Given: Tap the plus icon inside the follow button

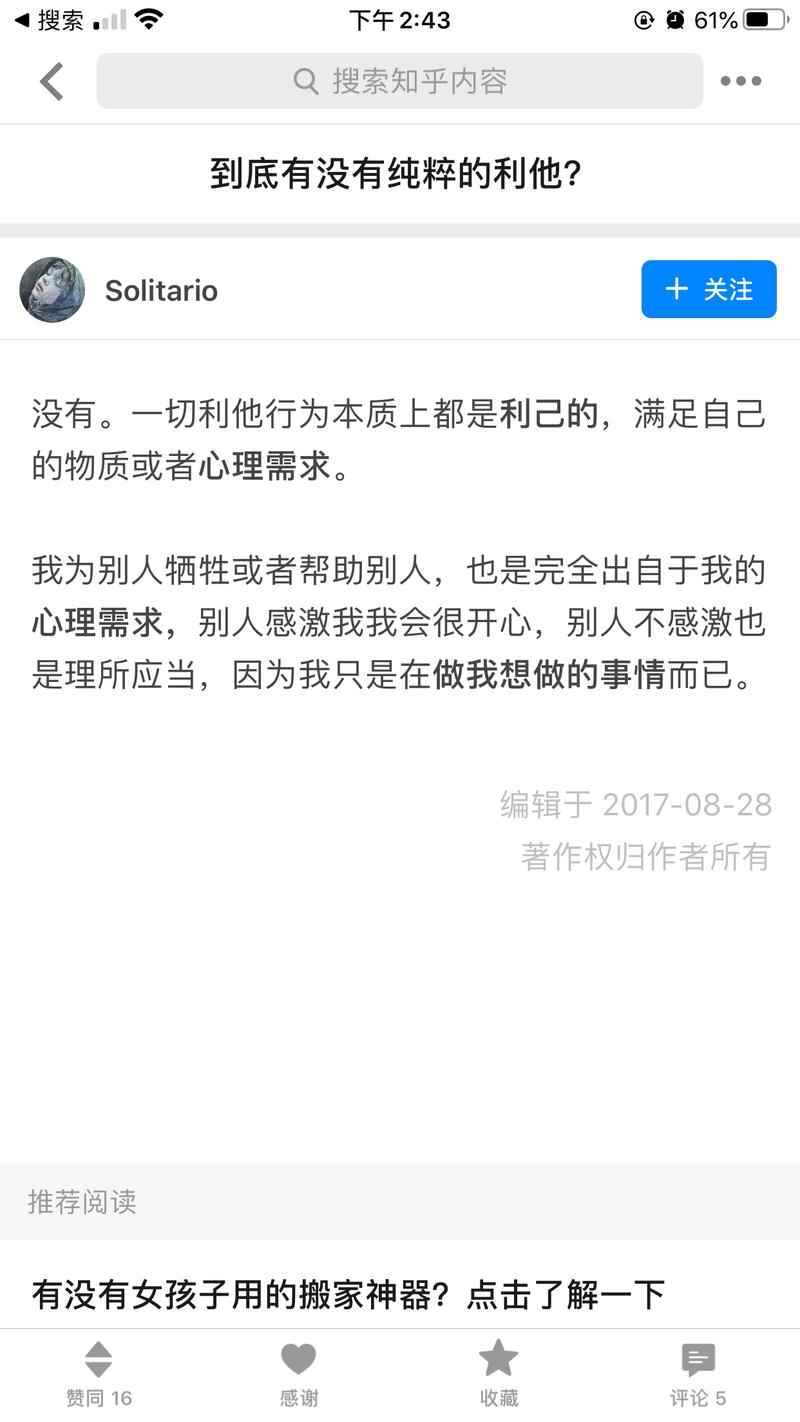Looking at the screenshot, I should pyautogui.click(x=676, y=290).
